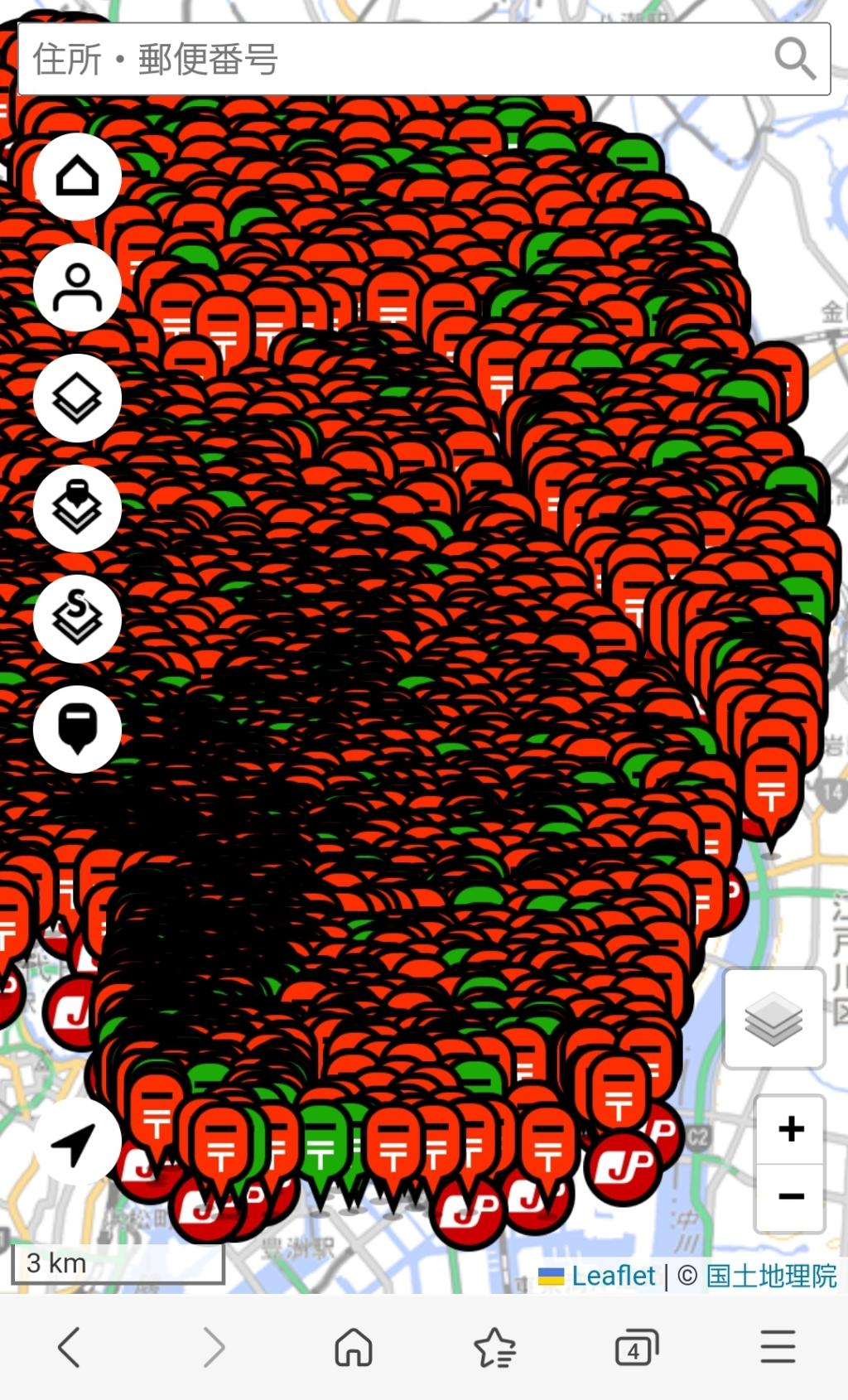Open the home button on the map
The width and height of the screenshot is (848, 1400).
tap(77, 176)
